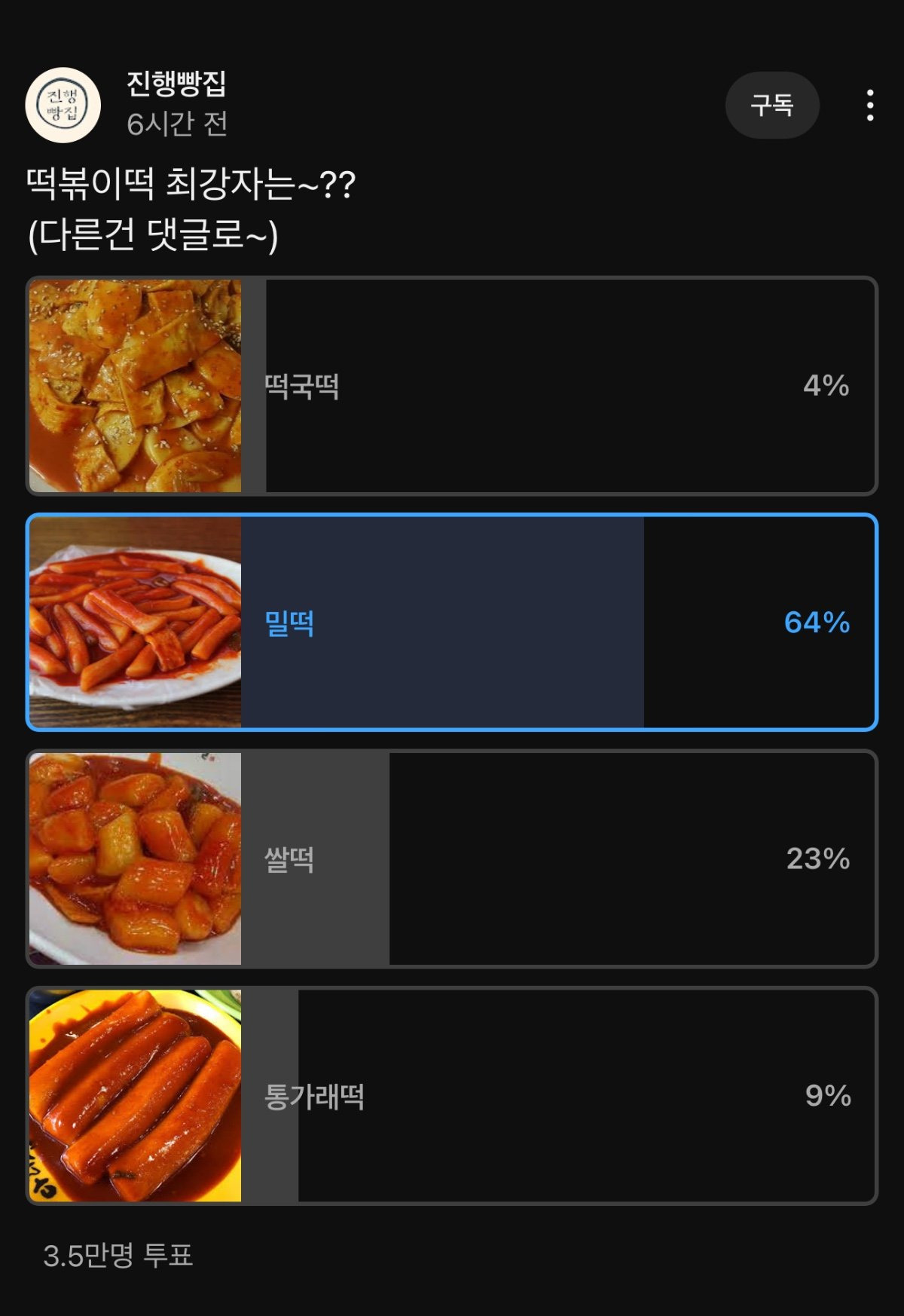The image size is (904, 1316).
Task: Open the 진행빵집 channel avatar
Action: point(63,106)
